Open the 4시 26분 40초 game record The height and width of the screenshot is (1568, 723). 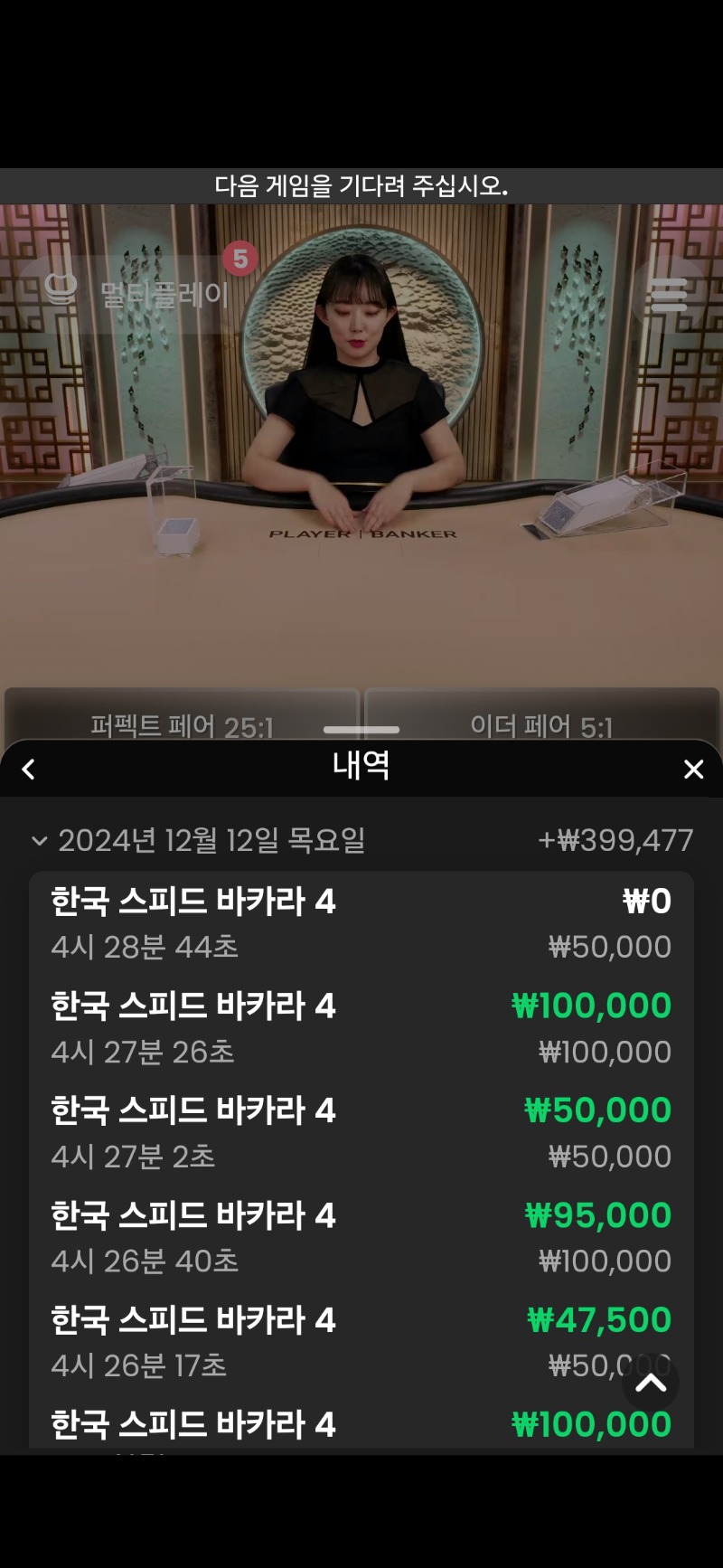click(x=361, y=1238)
